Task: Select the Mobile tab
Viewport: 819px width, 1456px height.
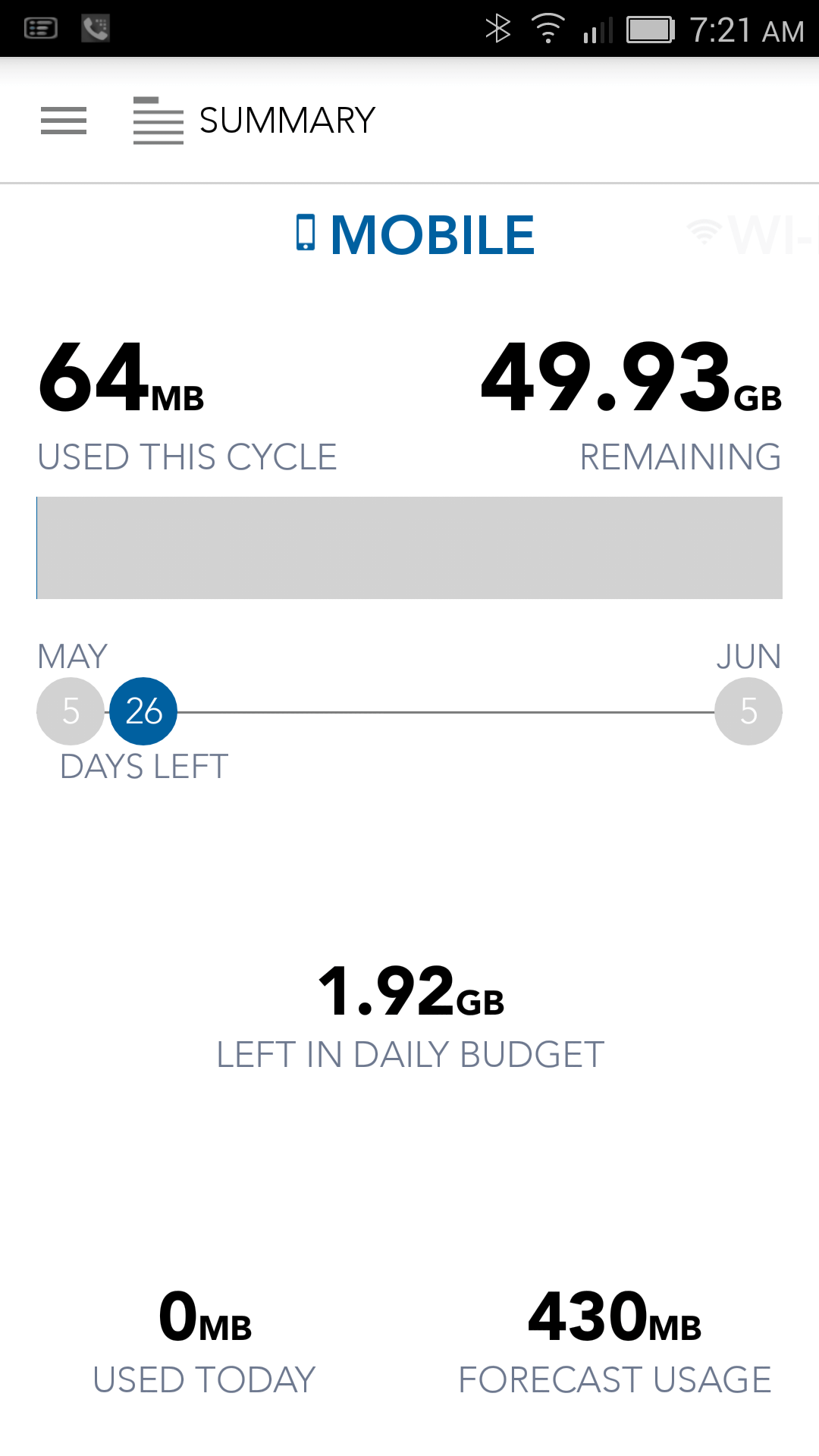Action: [x=416, y=234]
